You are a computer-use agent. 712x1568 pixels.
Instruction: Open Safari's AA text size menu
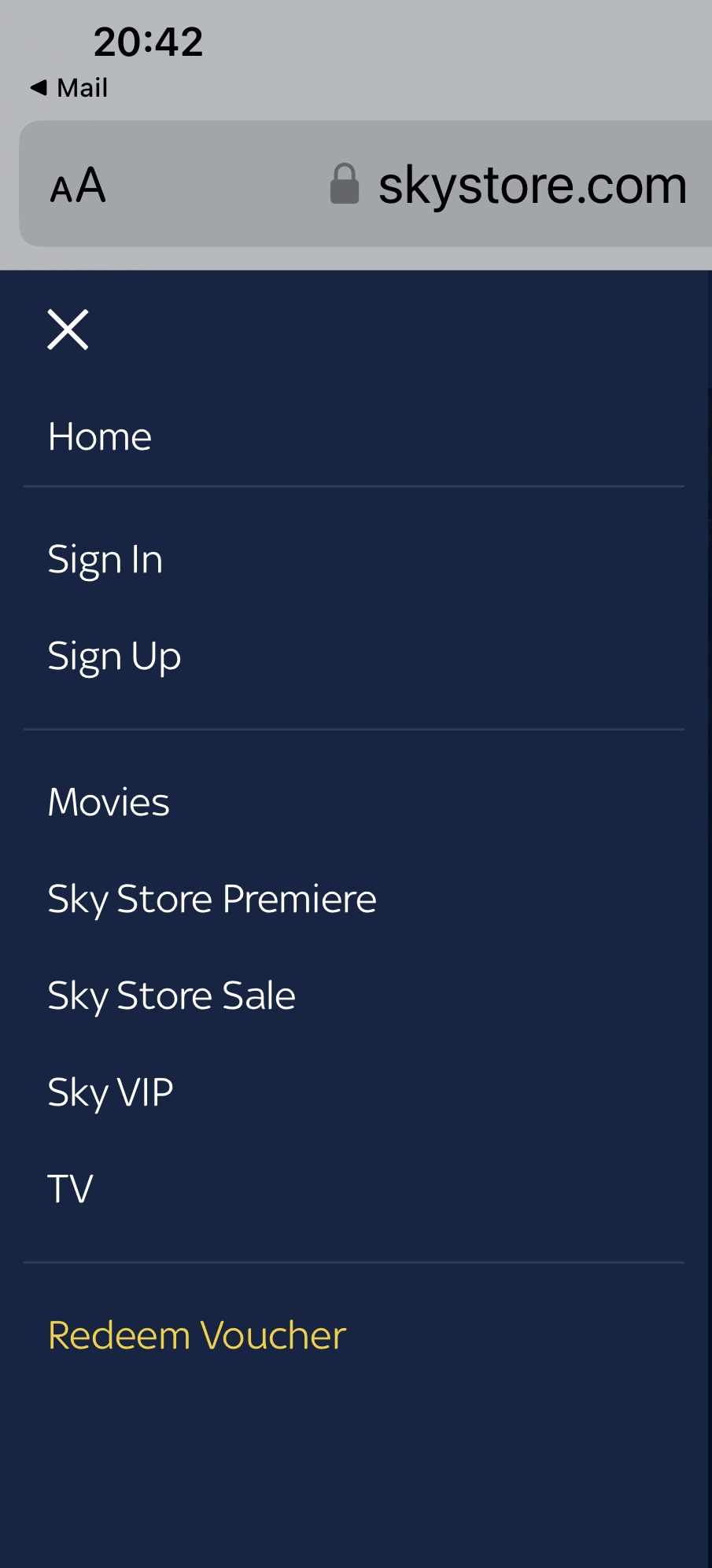pos(77,186)
